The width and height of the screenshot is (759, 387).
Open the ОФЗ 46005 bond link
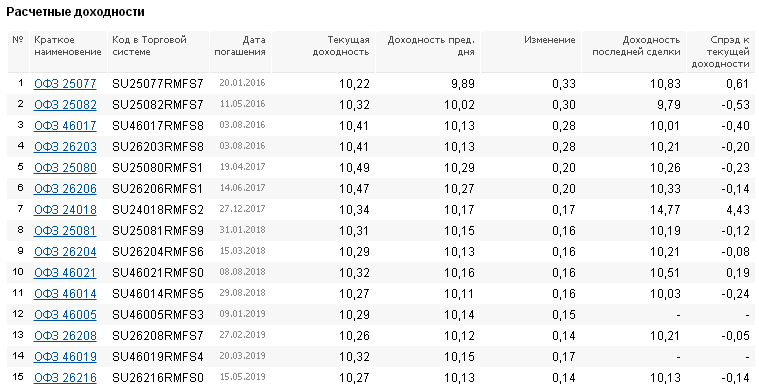tap(65, 315)
